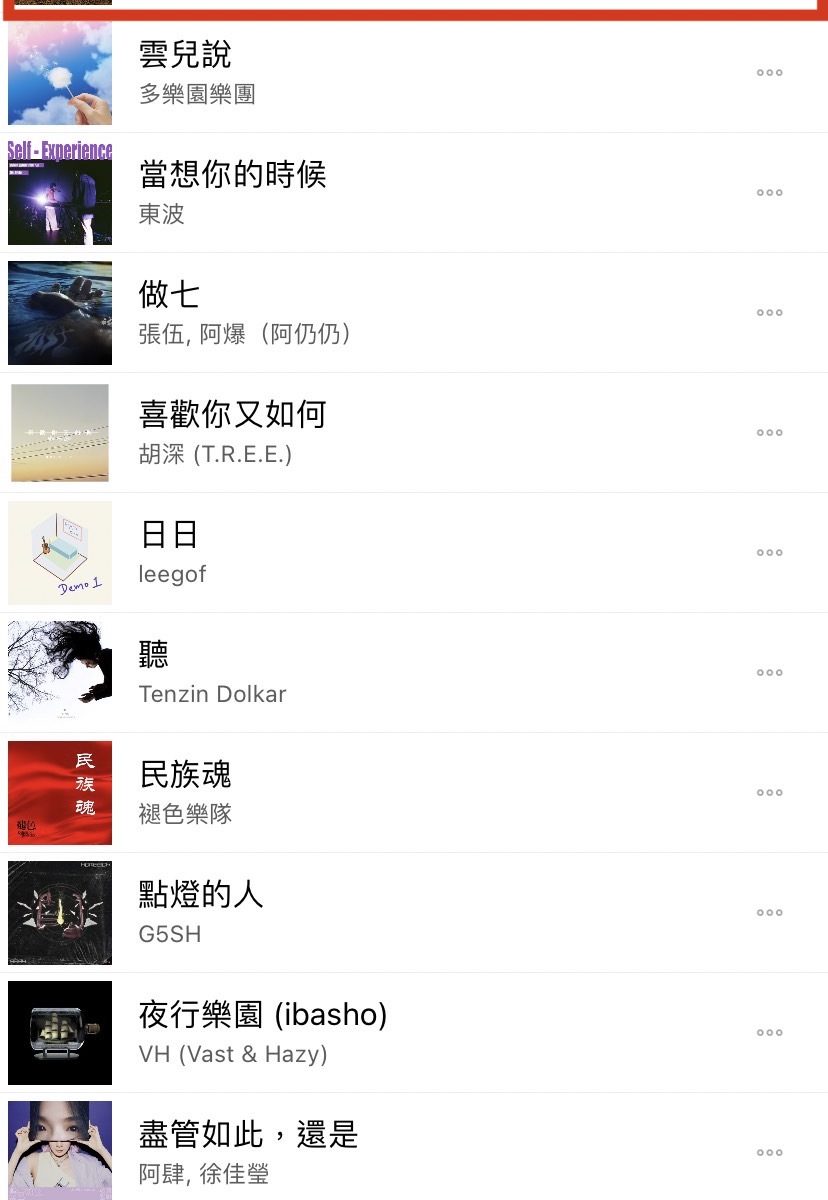Tap the three dots beside 喜歡你又如何
828x1200 pixels.
coord(769,433)
